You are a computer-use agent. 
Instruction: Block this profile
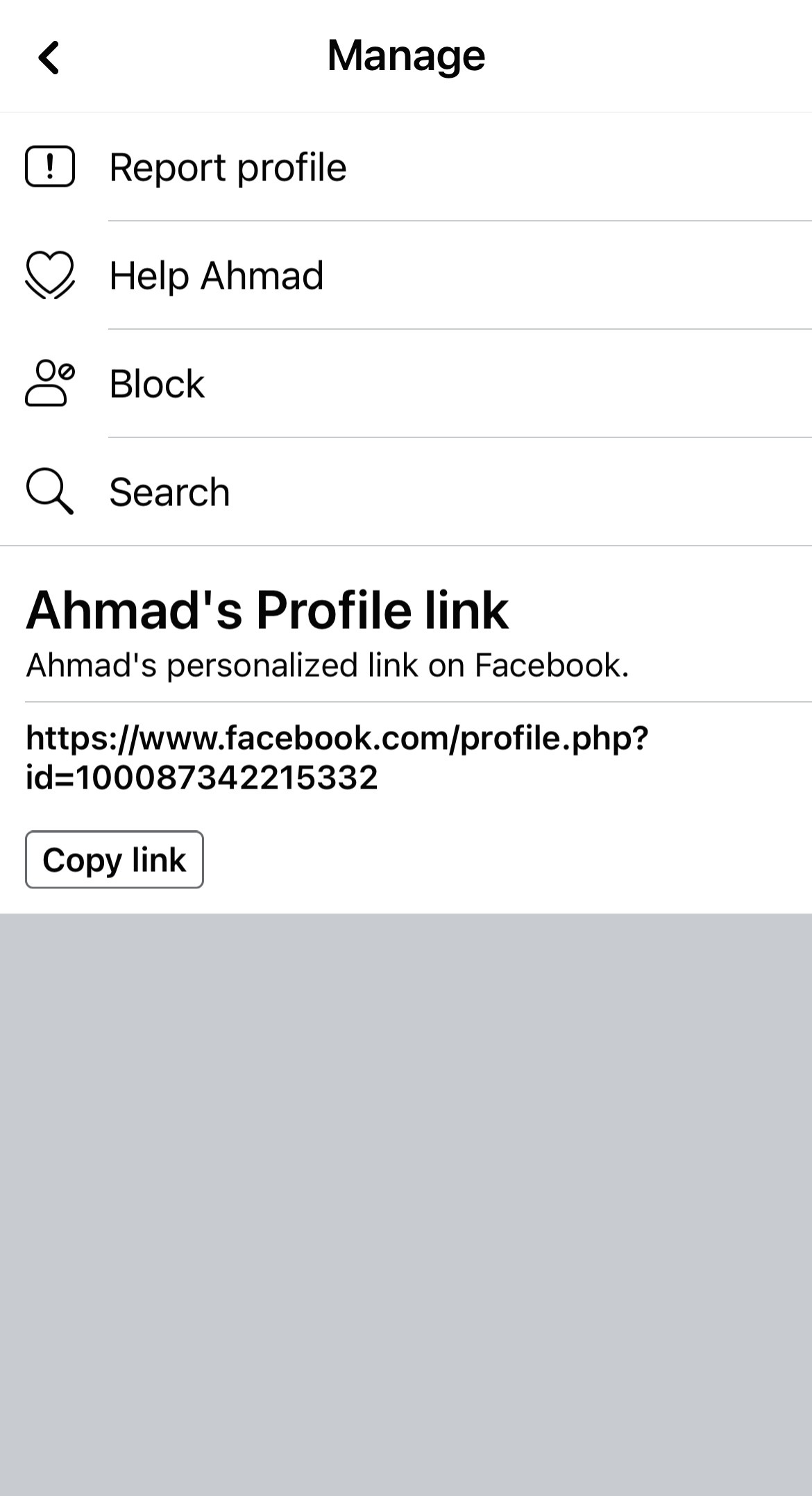(x=406, y=384)
